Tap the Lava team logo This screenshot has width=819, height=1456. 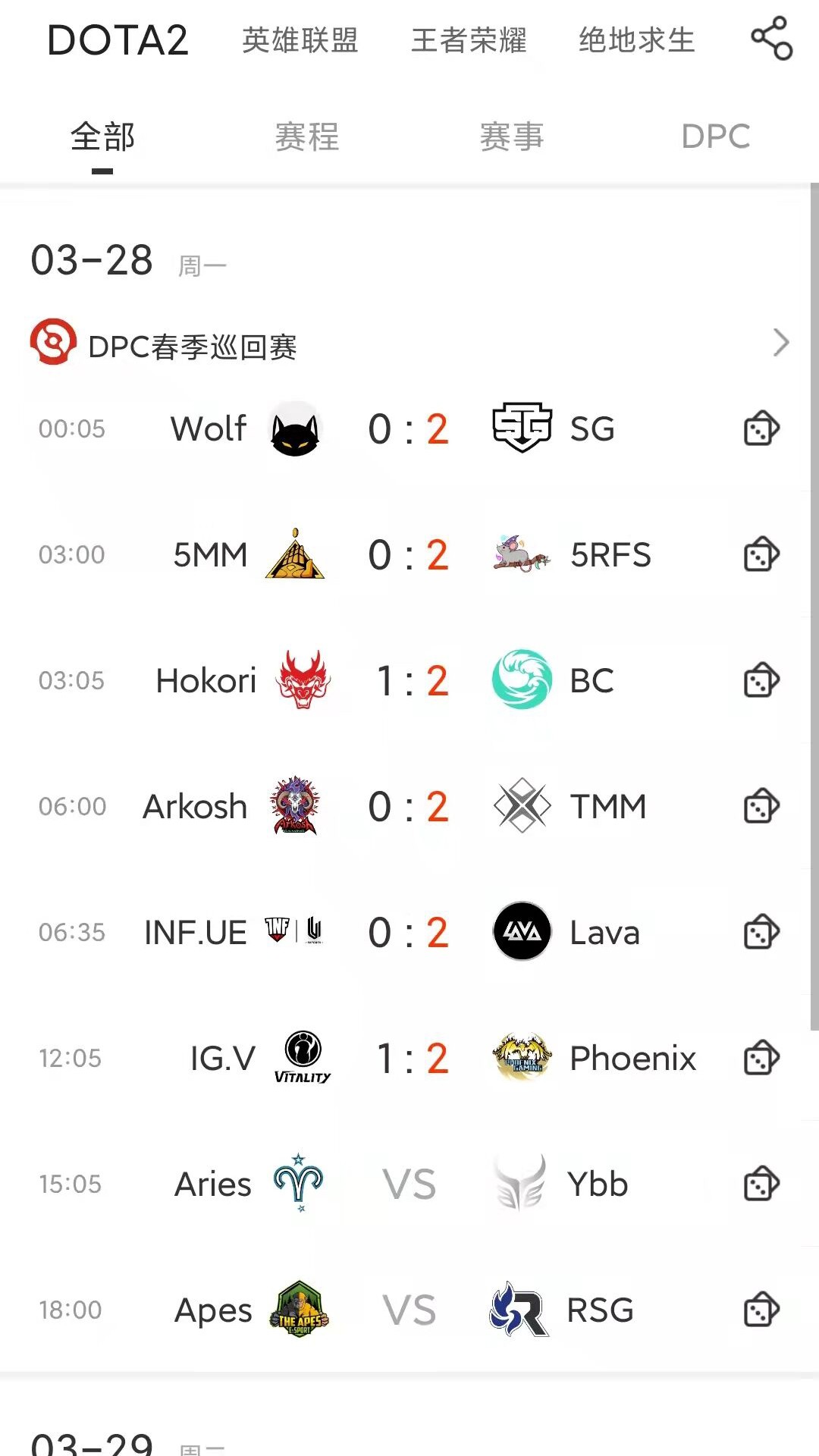coord(521,932)
